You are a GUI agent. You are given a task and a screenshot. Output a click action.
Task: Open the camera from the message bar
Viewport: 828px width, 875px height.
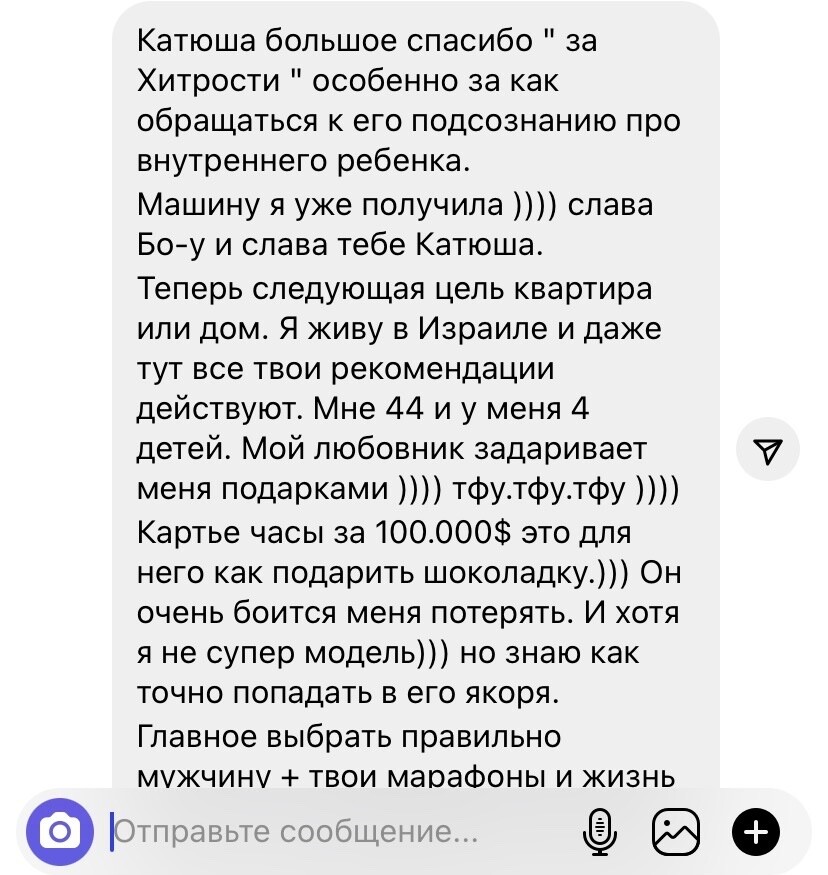pyautogui.click(x=60, y=831)
